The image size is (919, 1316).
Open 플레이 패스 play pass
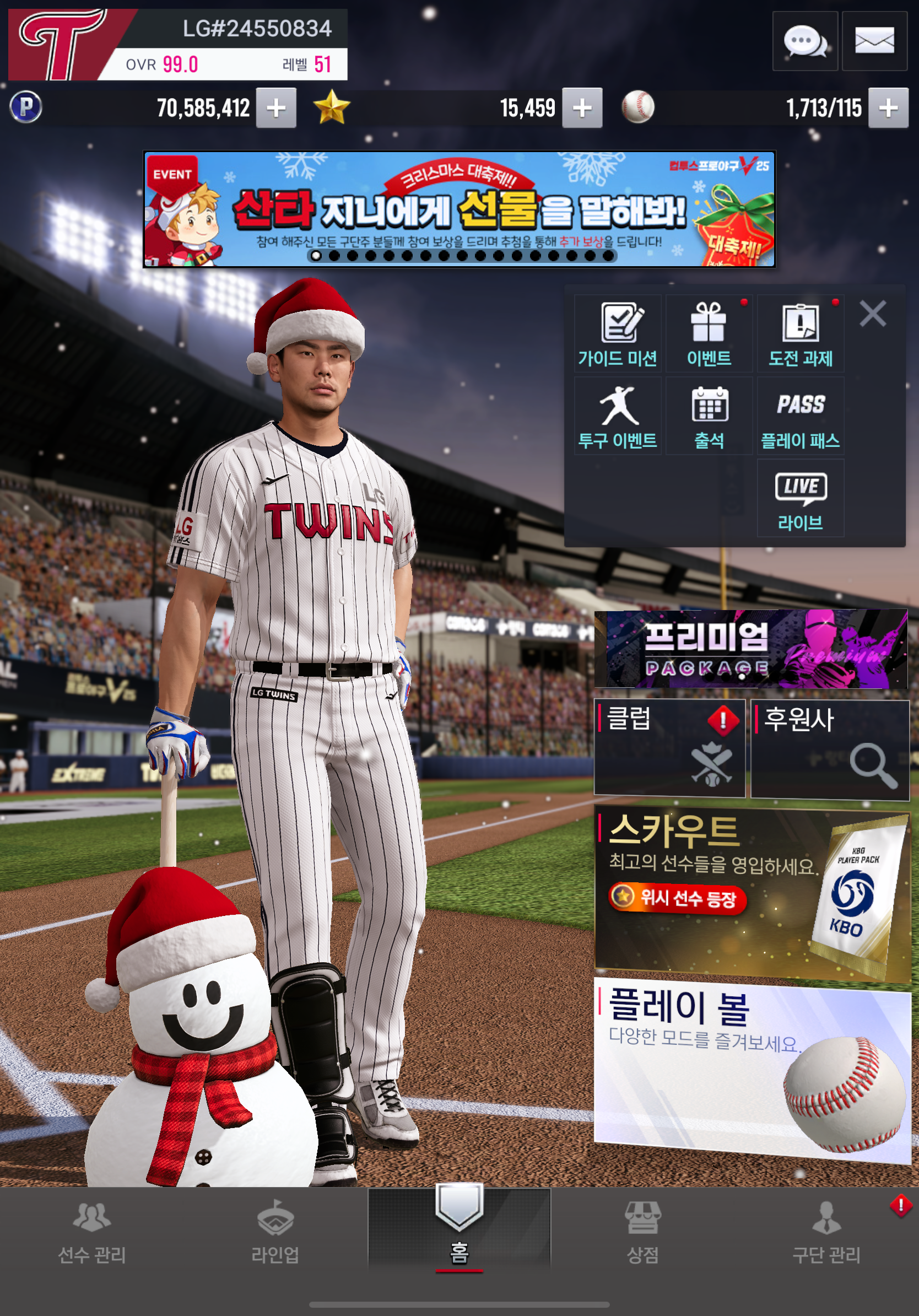[800, 416]
